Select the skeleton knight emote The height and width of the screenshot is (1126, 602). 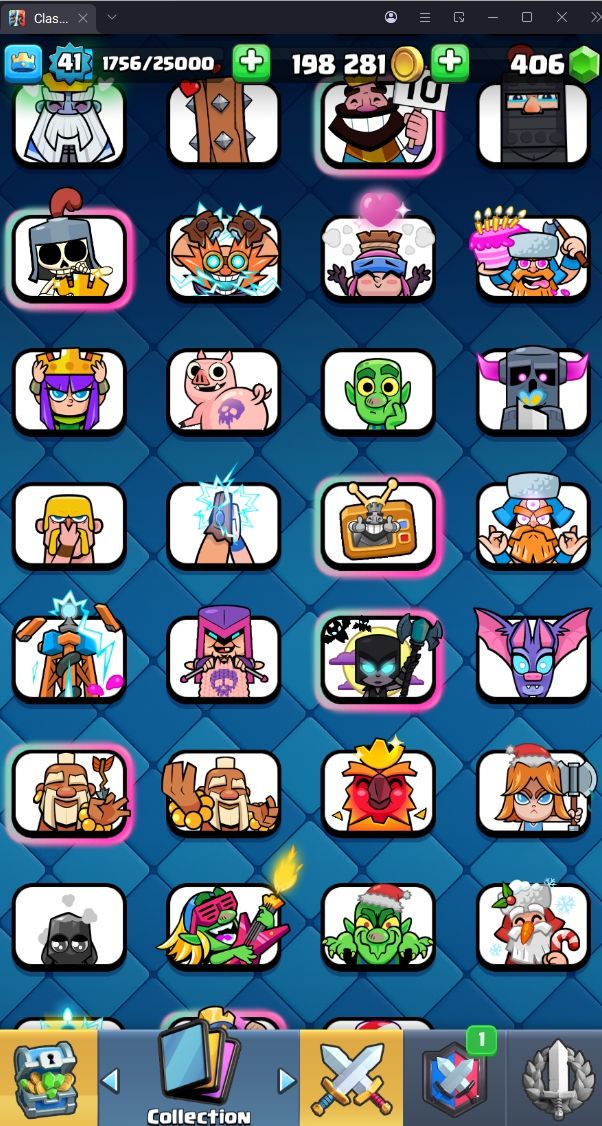(x=69, y=256)
